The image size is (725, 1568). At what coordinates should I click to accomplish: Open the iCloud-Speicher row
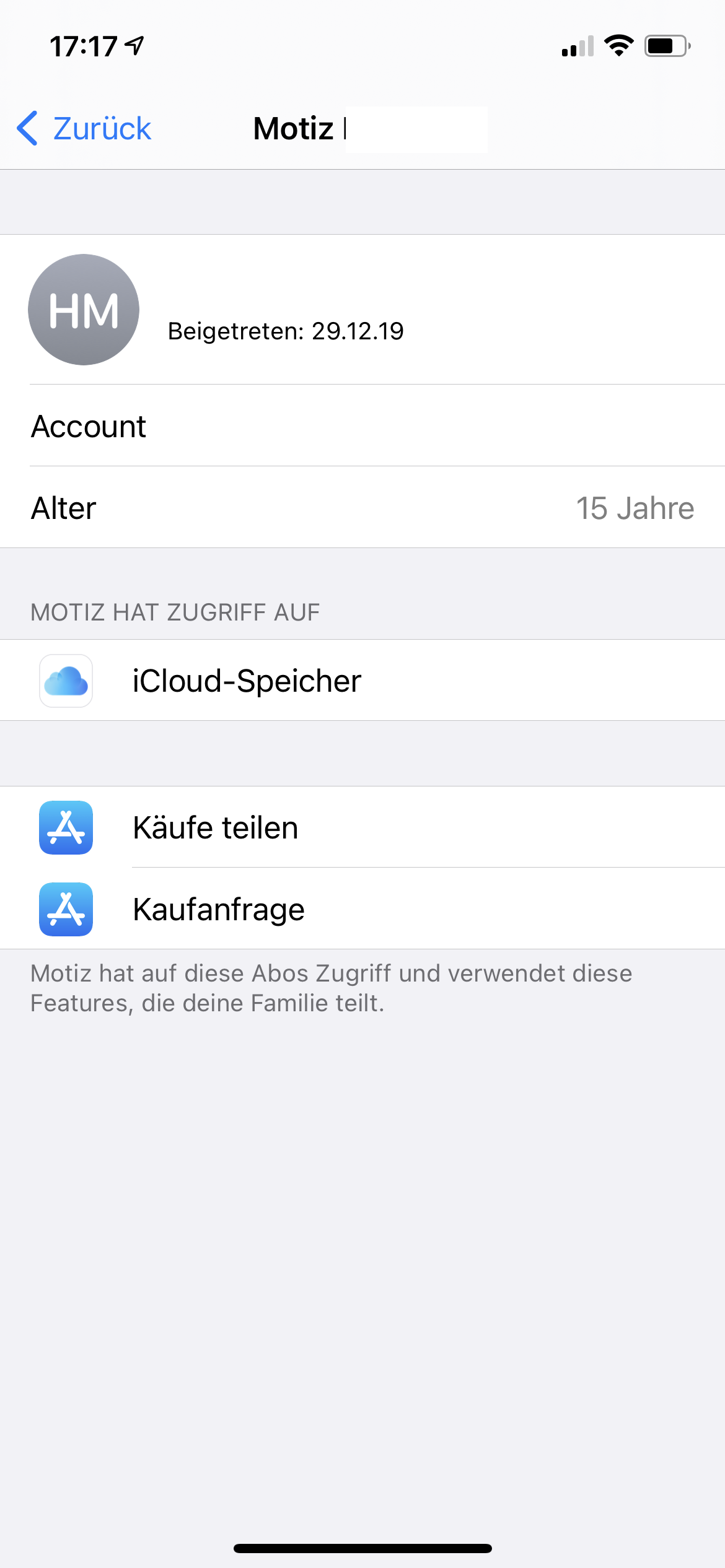pos(362,681)
